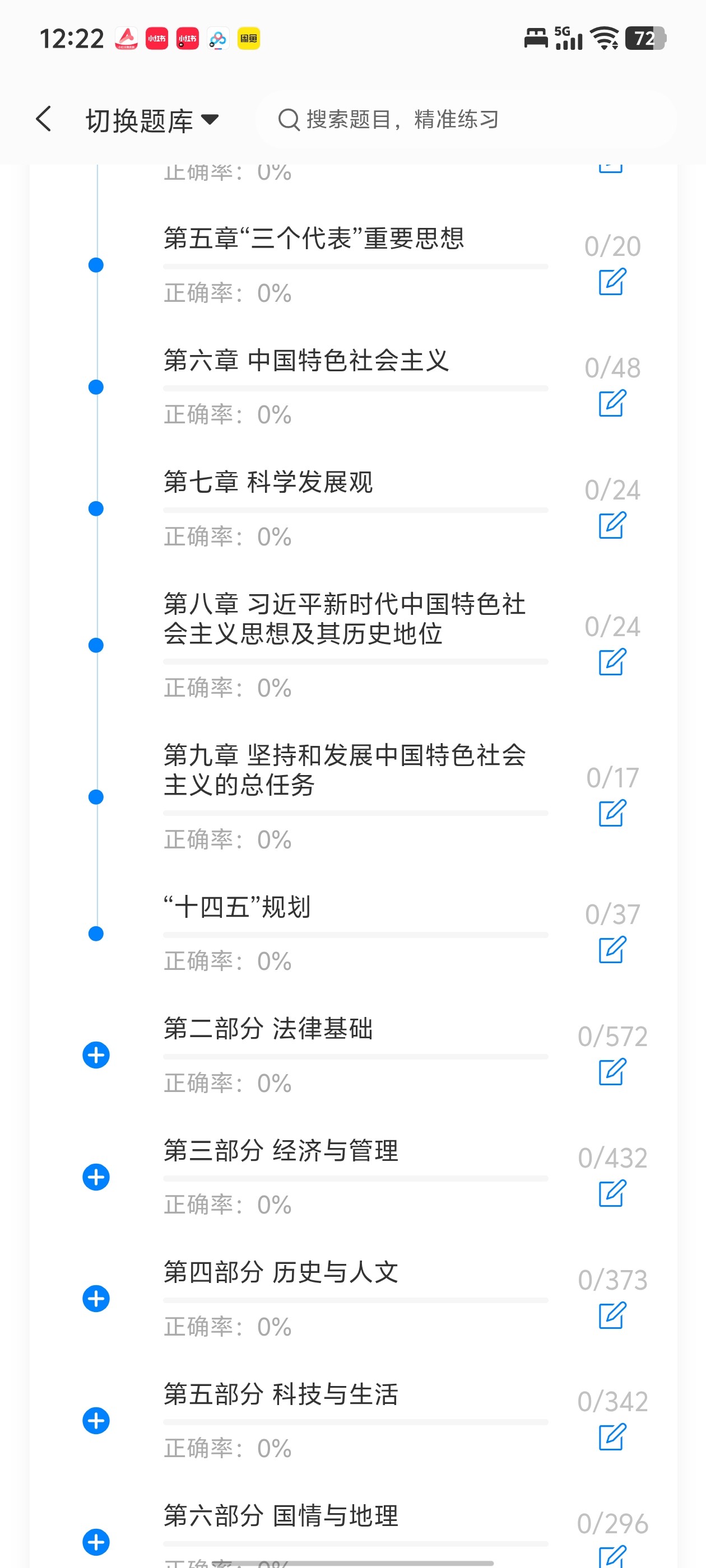Tap the practice icon for 第二部分 法律基础
706x1568 pixels.
point(611,1072)
